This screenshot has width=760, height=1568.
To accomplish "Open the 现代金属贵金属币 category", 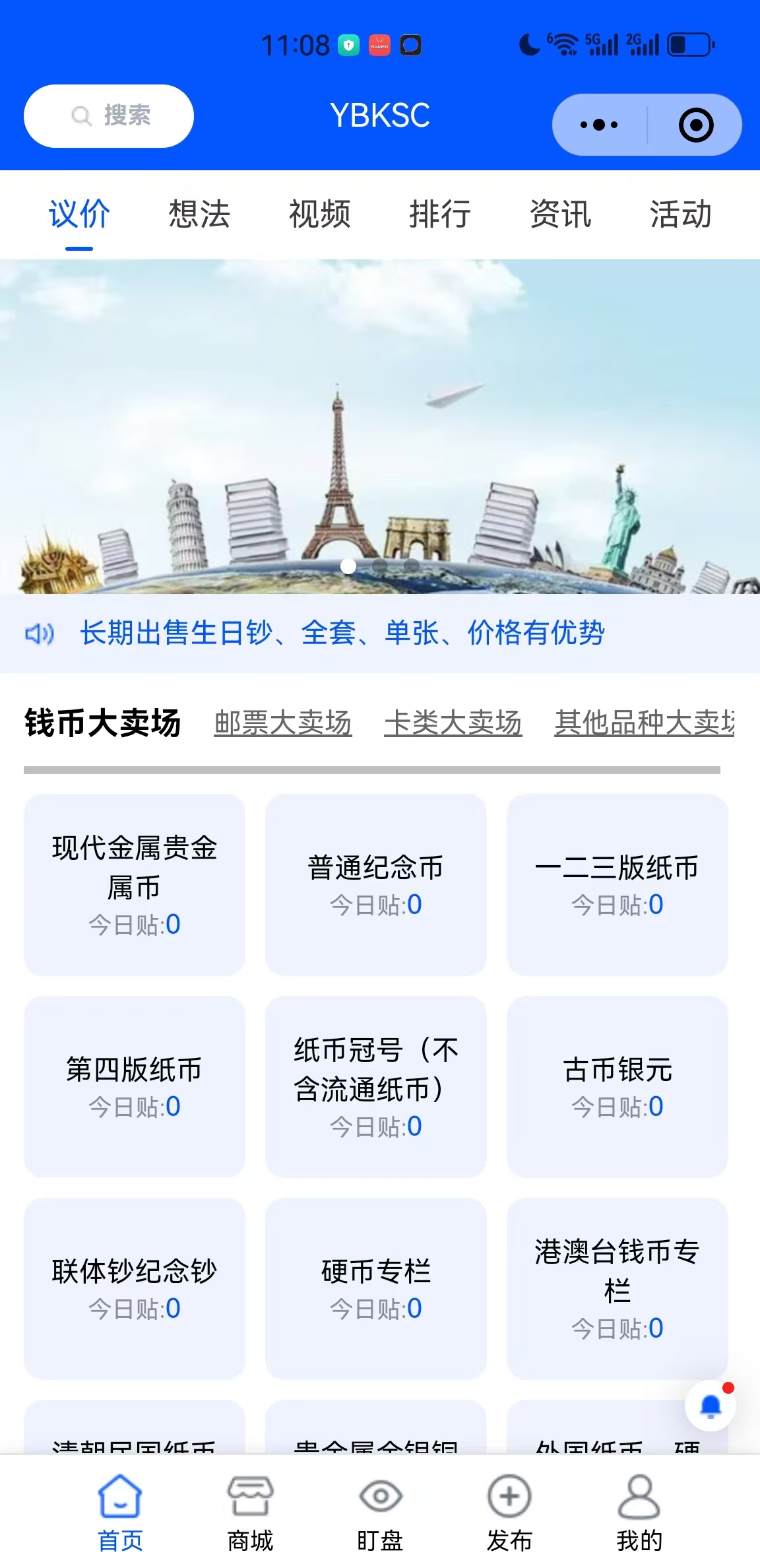I will pyautogui.click(x=135, y=884).
